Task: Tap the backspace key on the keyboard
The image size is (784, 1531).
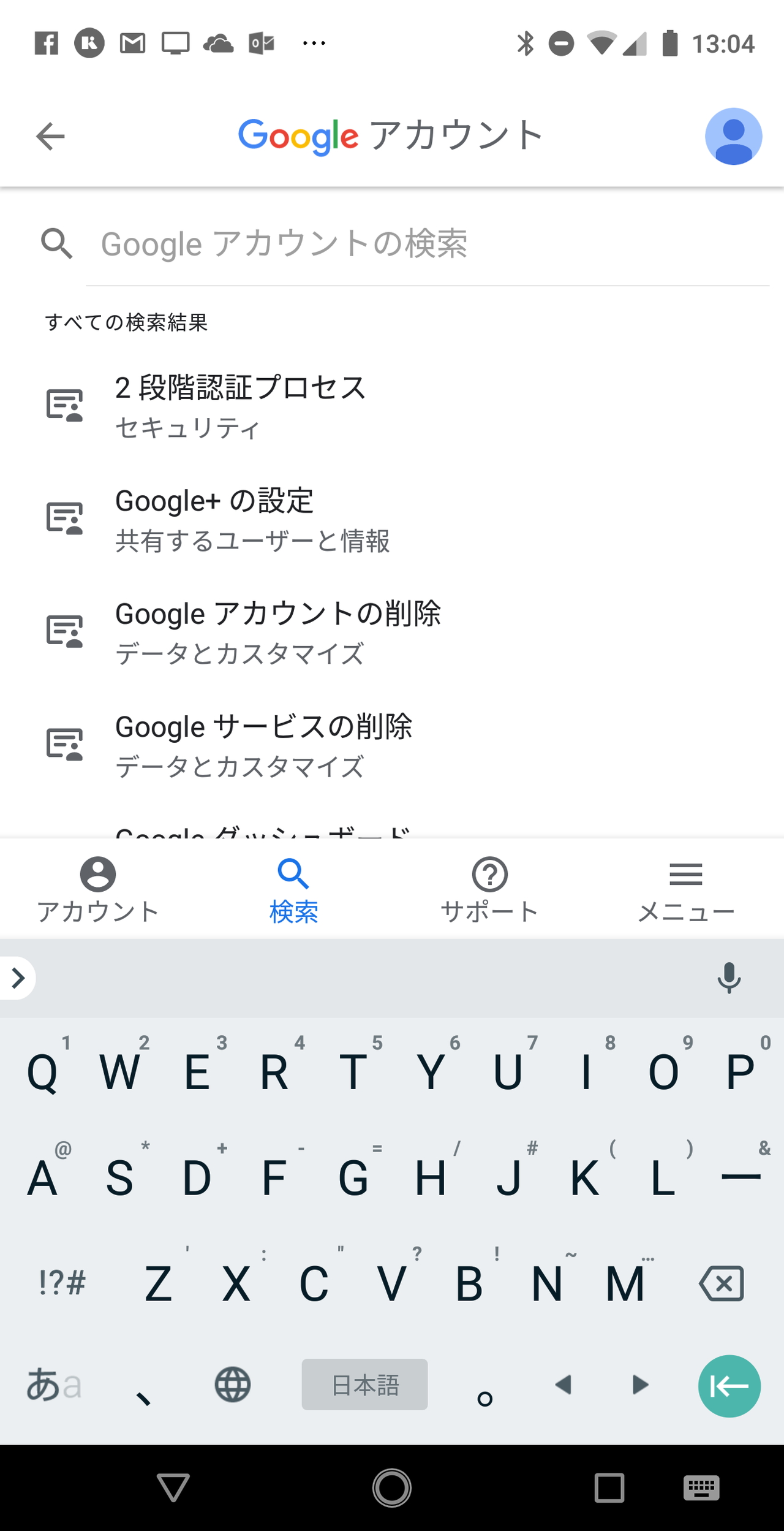Action: (722, 1284)
